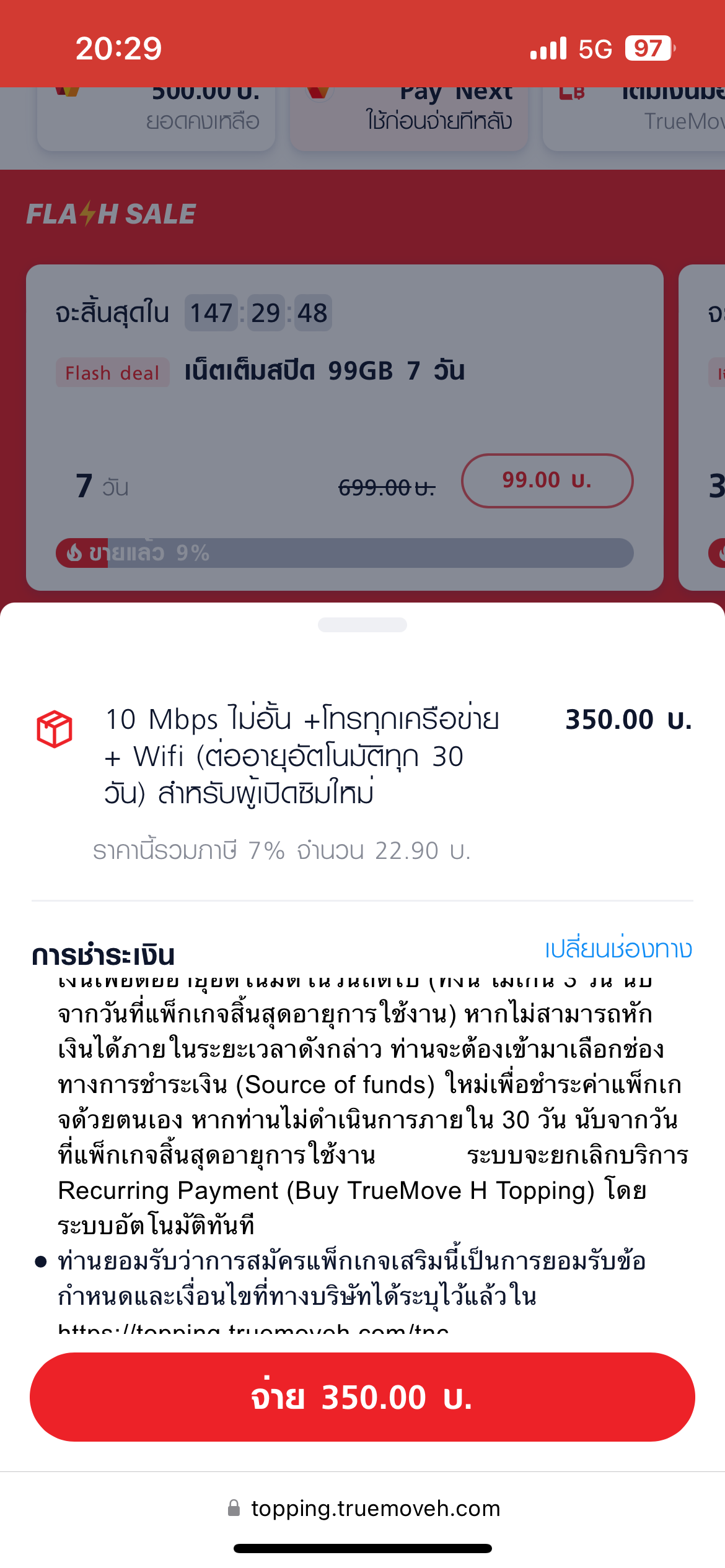
Task: Tap the pay 350.00 baht button
Action: [x=362, y=1397]
